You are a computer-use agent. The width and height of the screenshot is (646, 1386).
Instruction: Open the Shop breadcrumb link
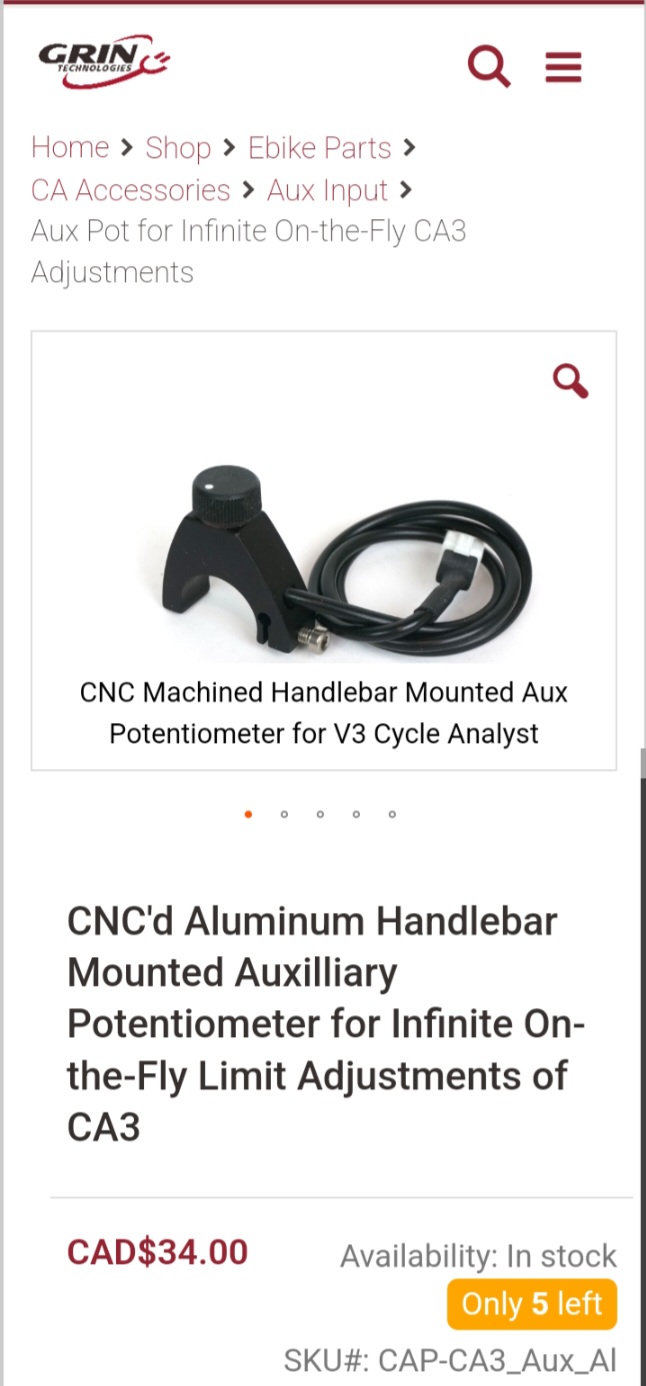[178, 148]
